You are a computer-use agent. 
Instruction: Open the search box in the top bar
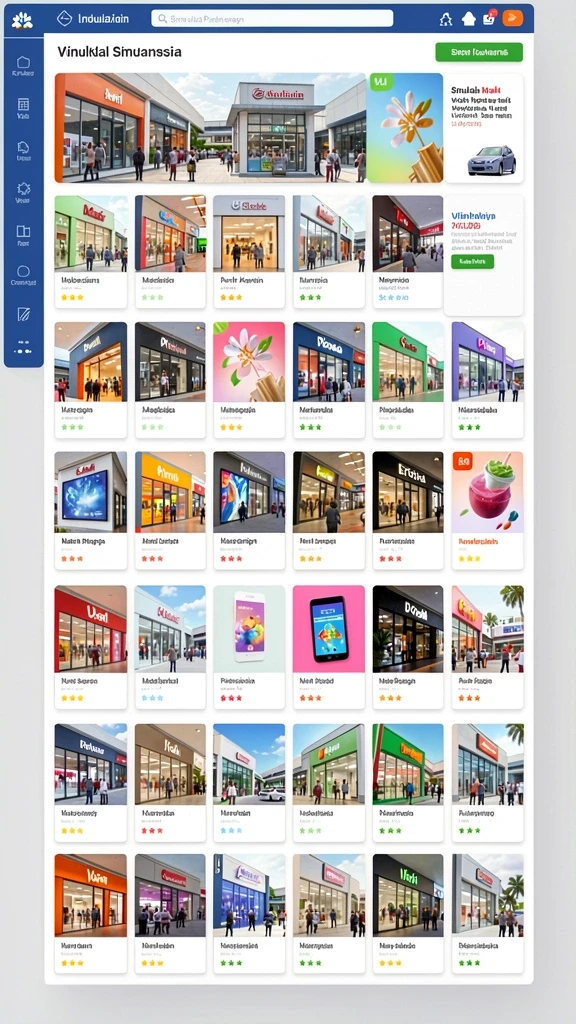coord(272,18)
